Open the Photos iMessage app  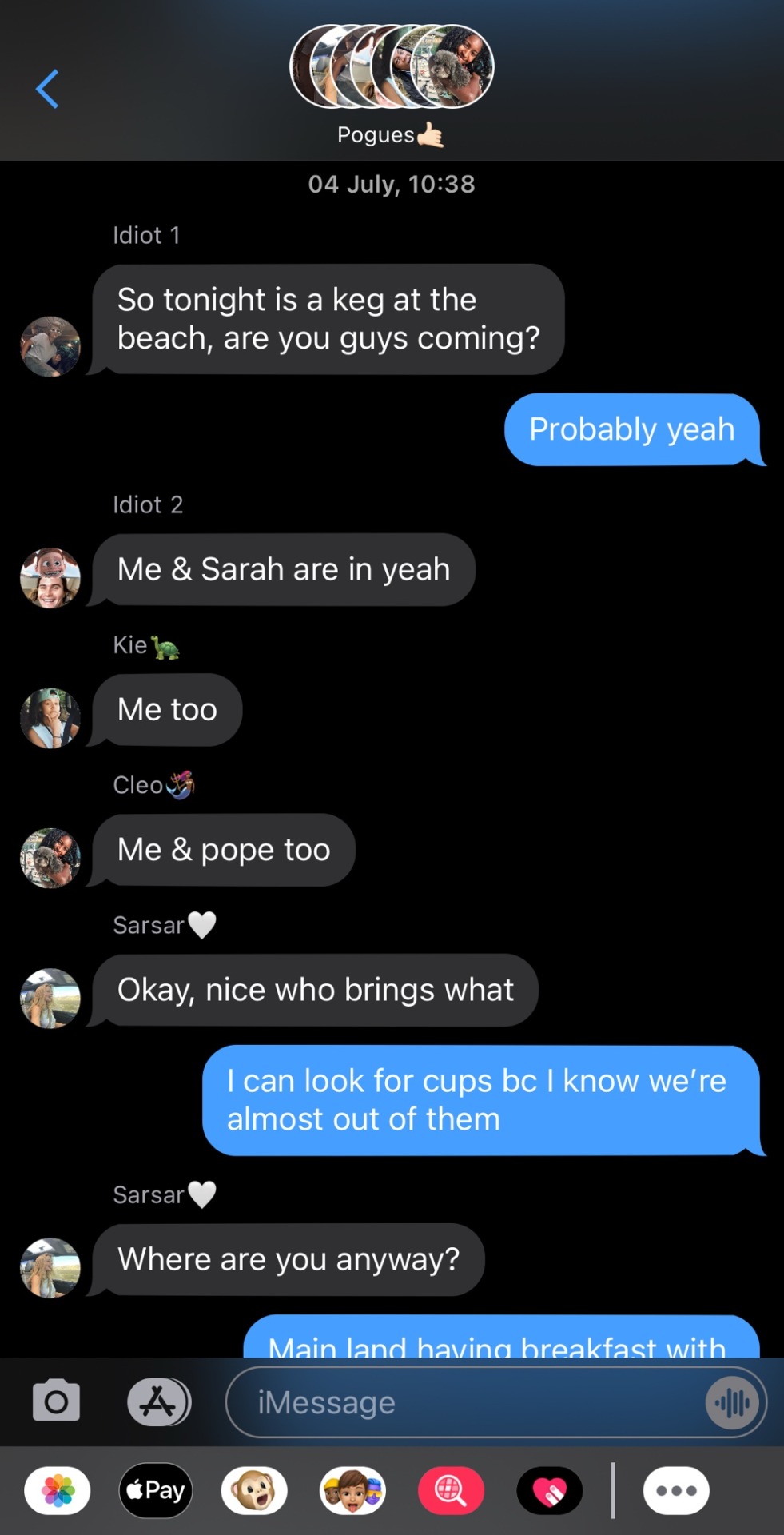(58, 1491)
